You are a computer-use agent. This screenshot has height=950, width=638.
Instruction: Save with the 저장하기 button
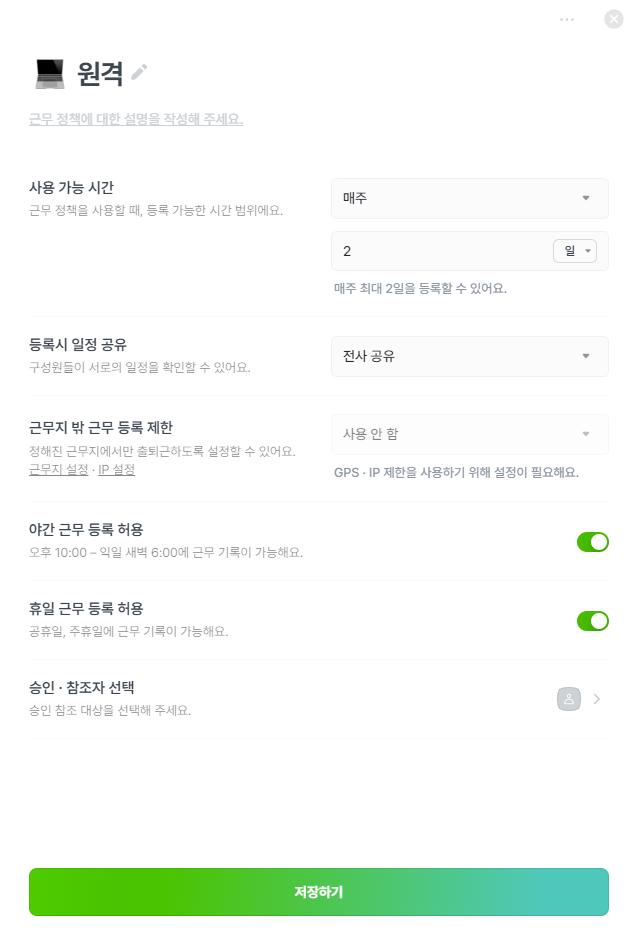(x=318, y=892)
